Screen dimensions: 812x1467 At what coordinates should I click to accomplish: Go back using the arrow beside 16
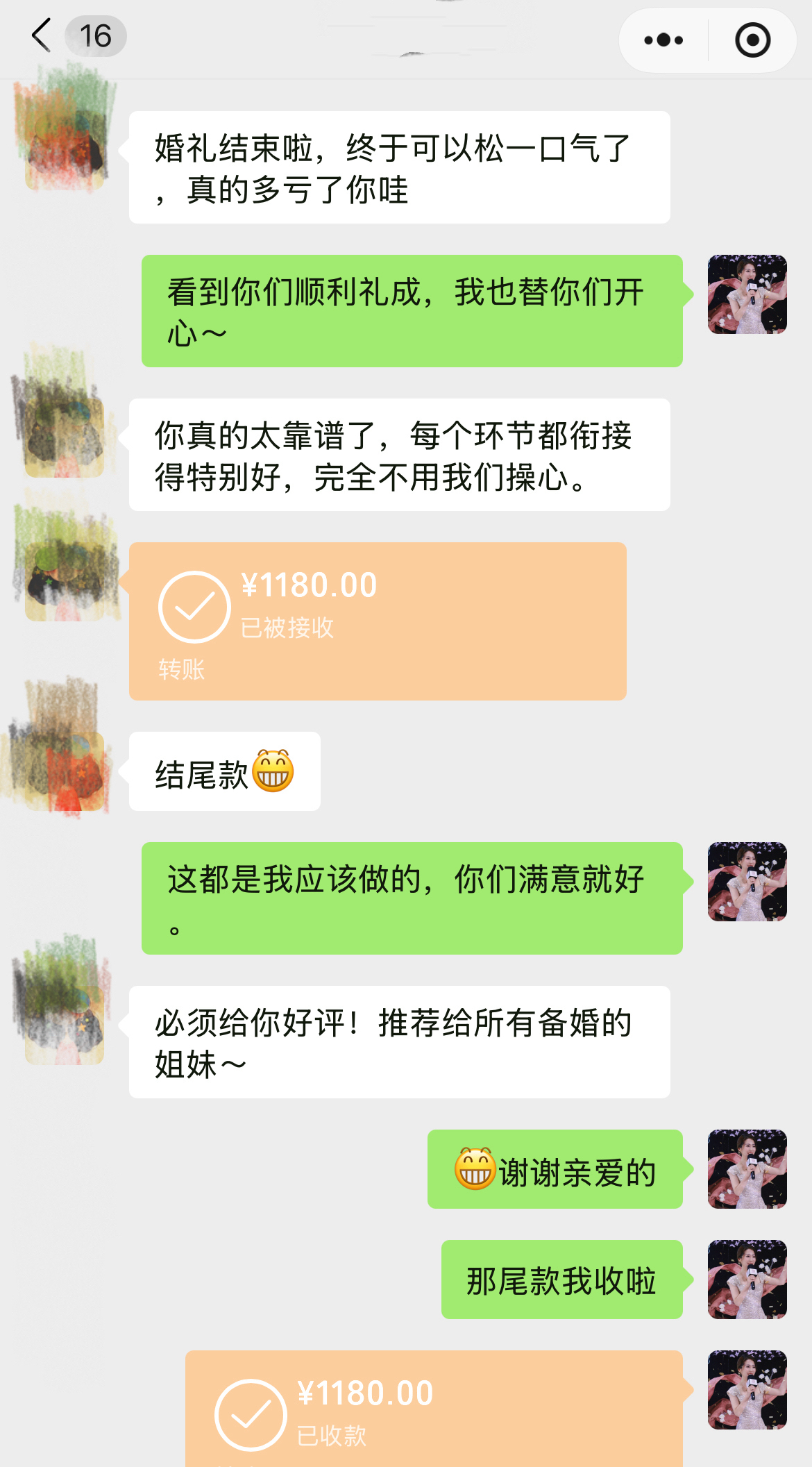tap(42, 36)
